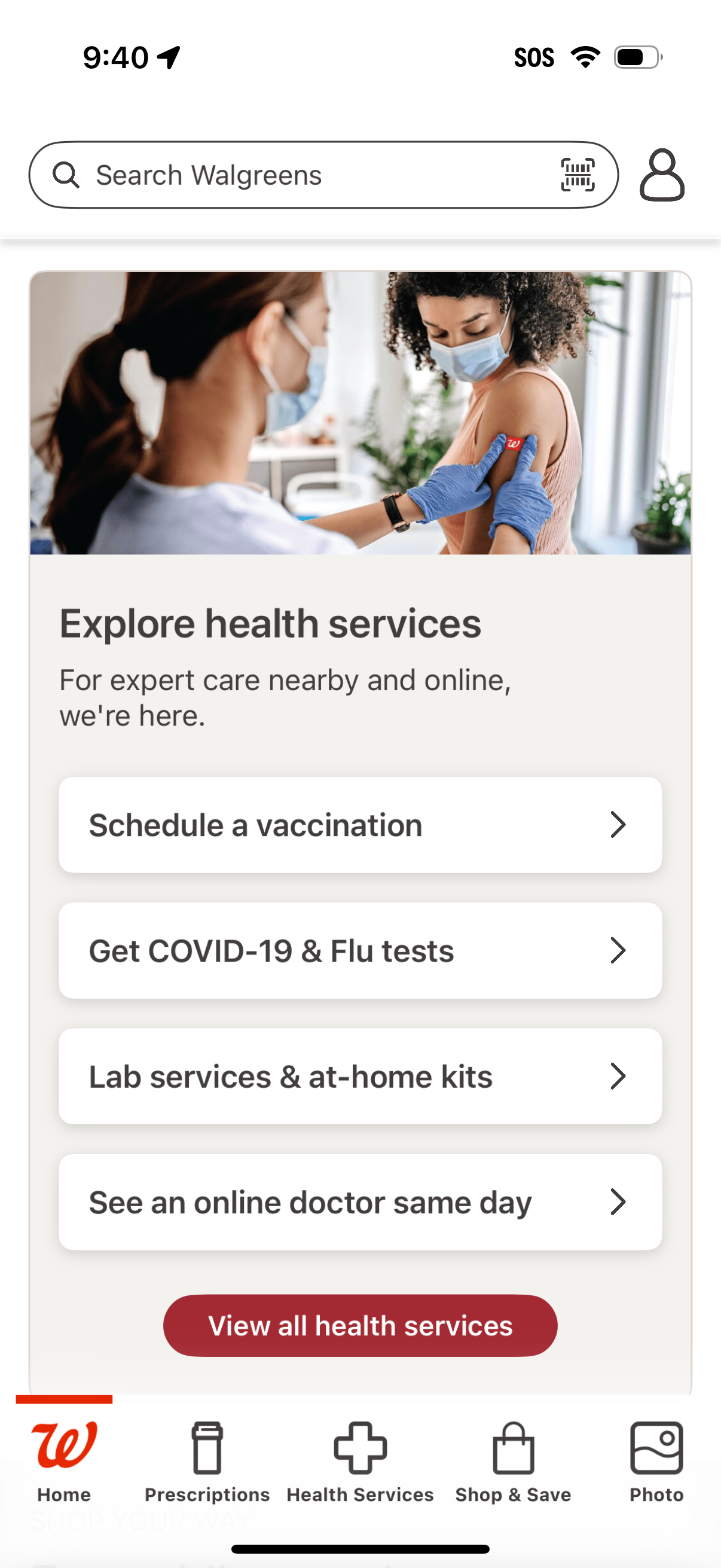This screenshot has width=721, height=1568.
Task: Go to the Home tab
Action: 64,1461
